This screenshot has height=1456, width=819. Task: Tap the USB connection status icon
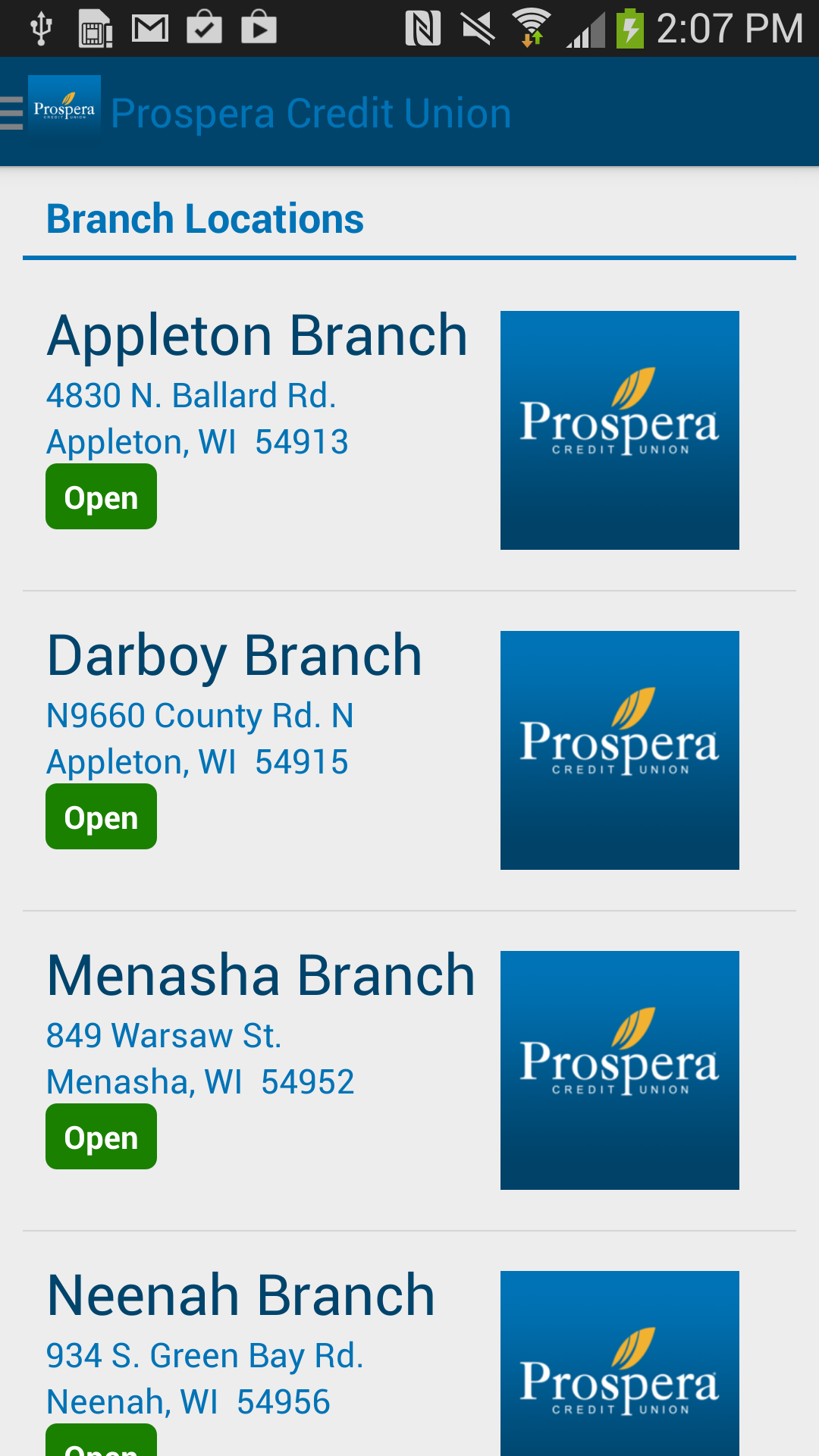coord(42,27)
